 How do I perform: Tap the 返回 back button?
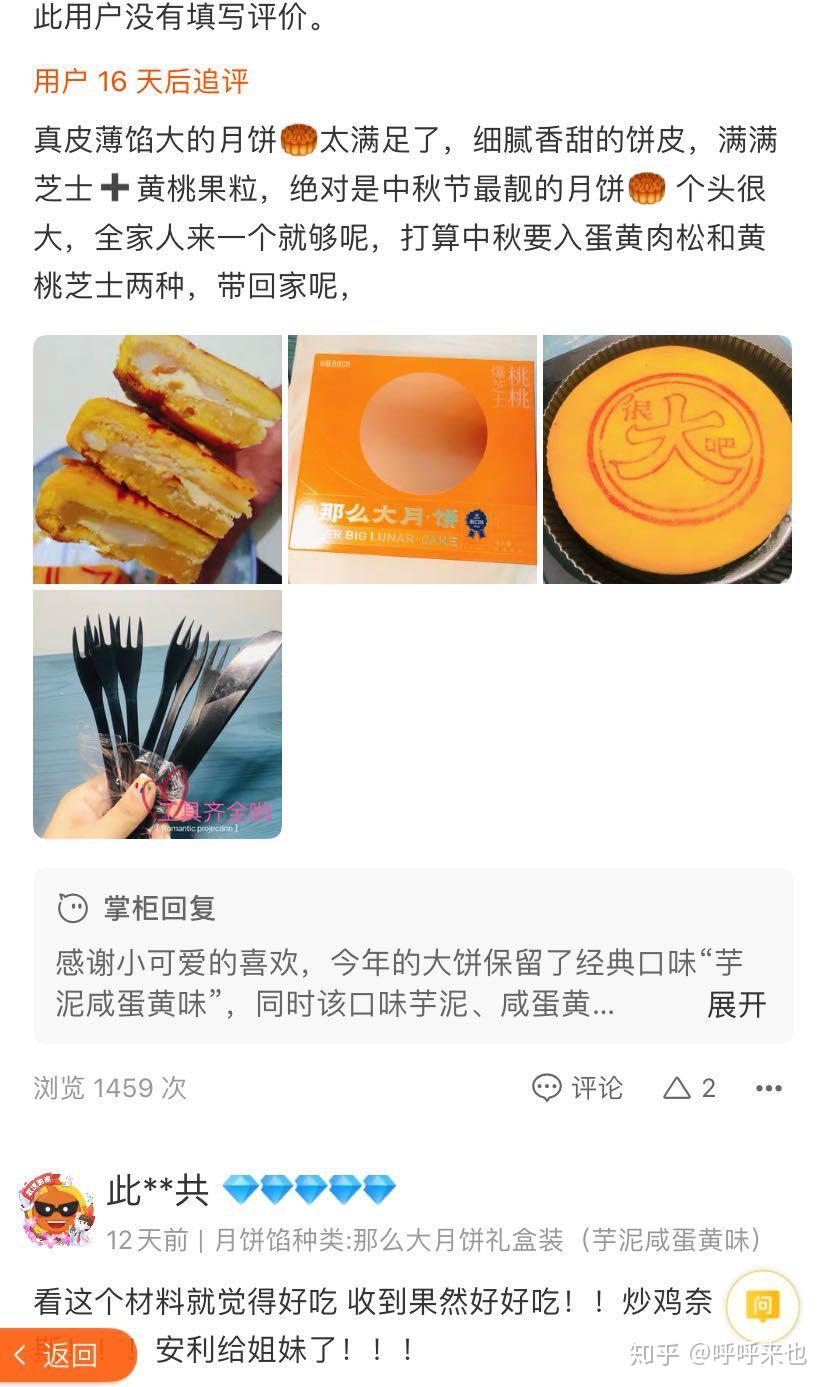coord(60,1355)
